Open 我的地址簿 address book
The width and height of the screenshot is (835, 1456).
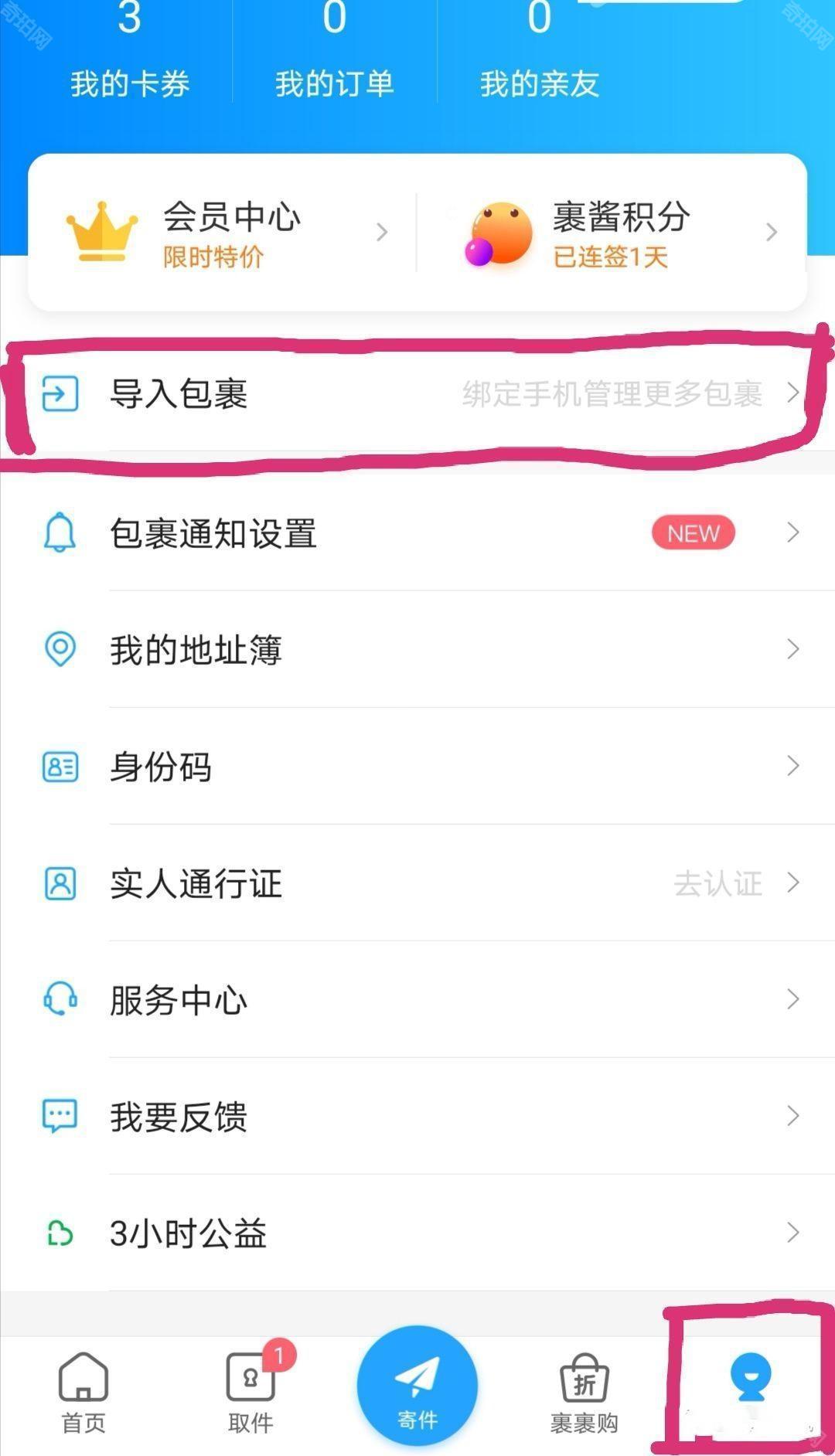417,649
